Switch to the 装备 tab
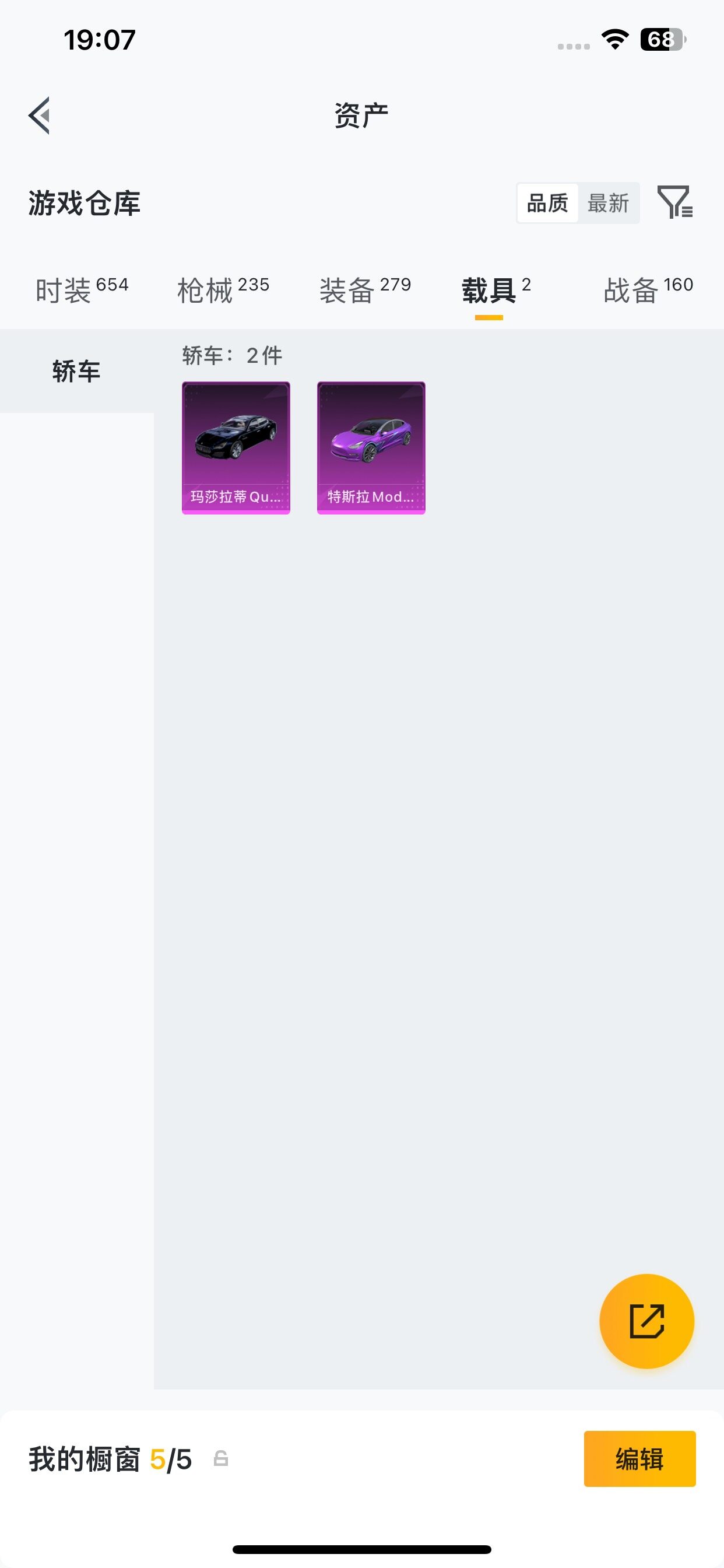 pos(365,290)
